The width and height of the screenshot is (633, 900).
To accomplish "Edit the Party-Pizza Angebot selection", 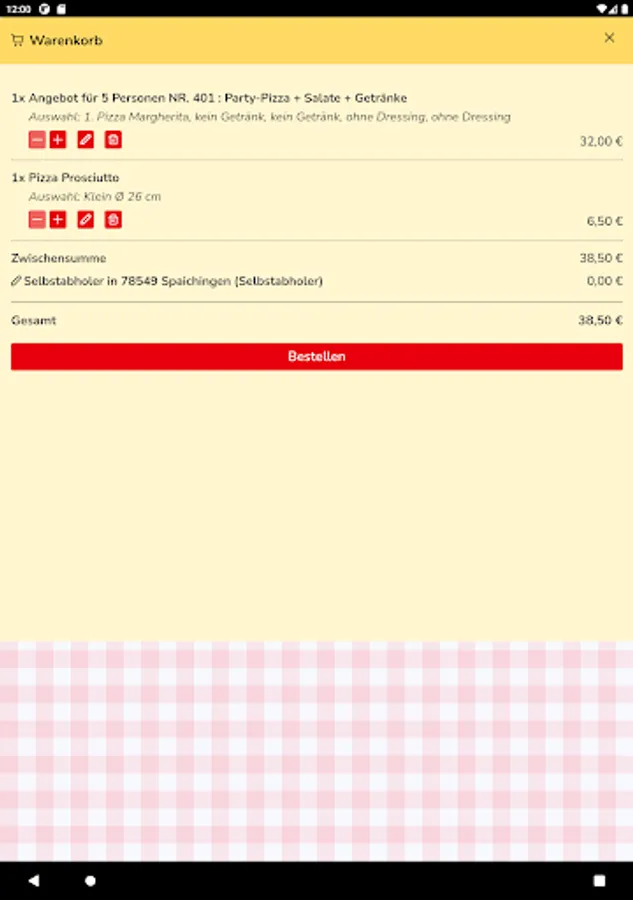I will [x=86, y=140].
